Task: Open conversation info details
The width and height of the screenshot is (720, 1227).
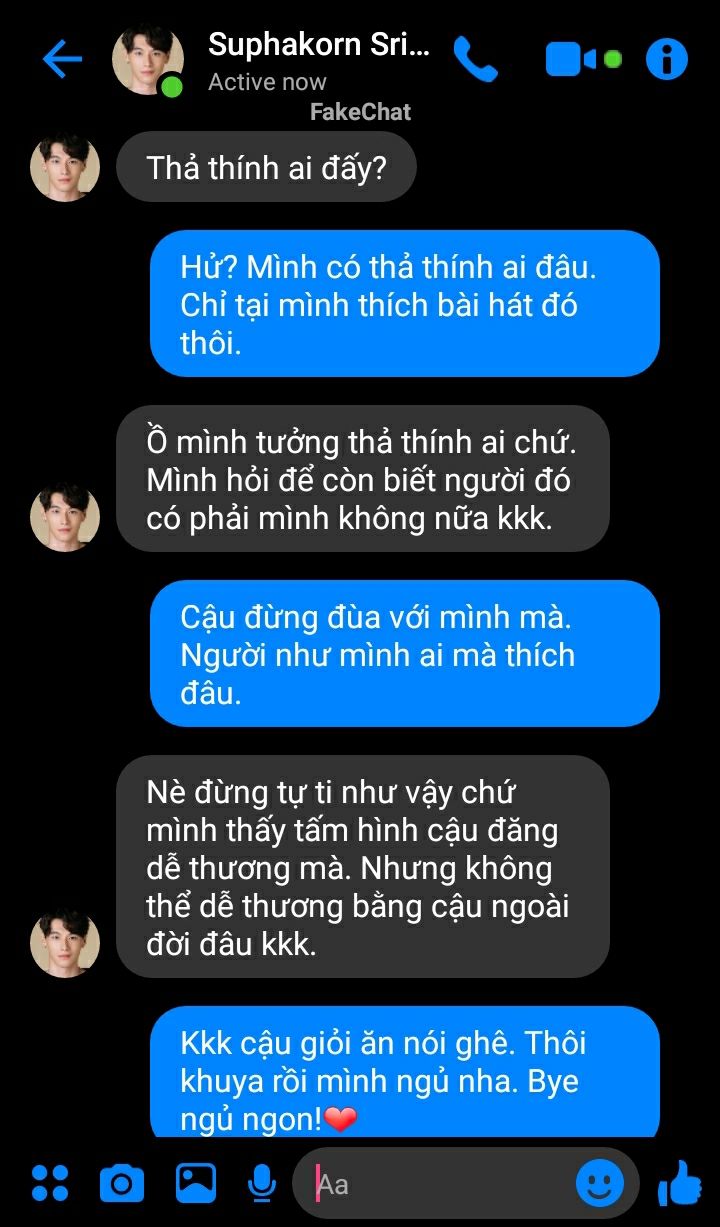Action: 667,60
